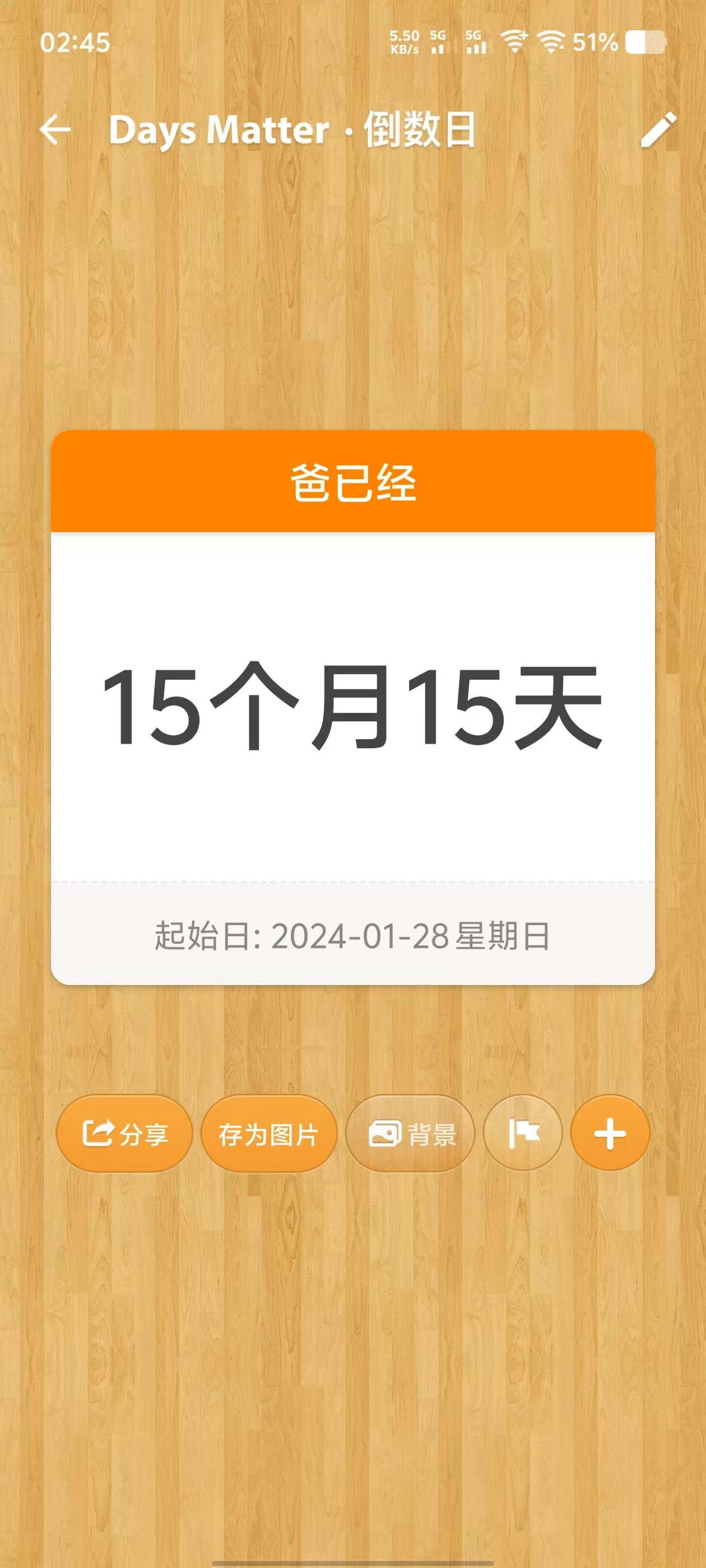Tap the flag button
The image size is (706, 1568).
click(523, 1133)
